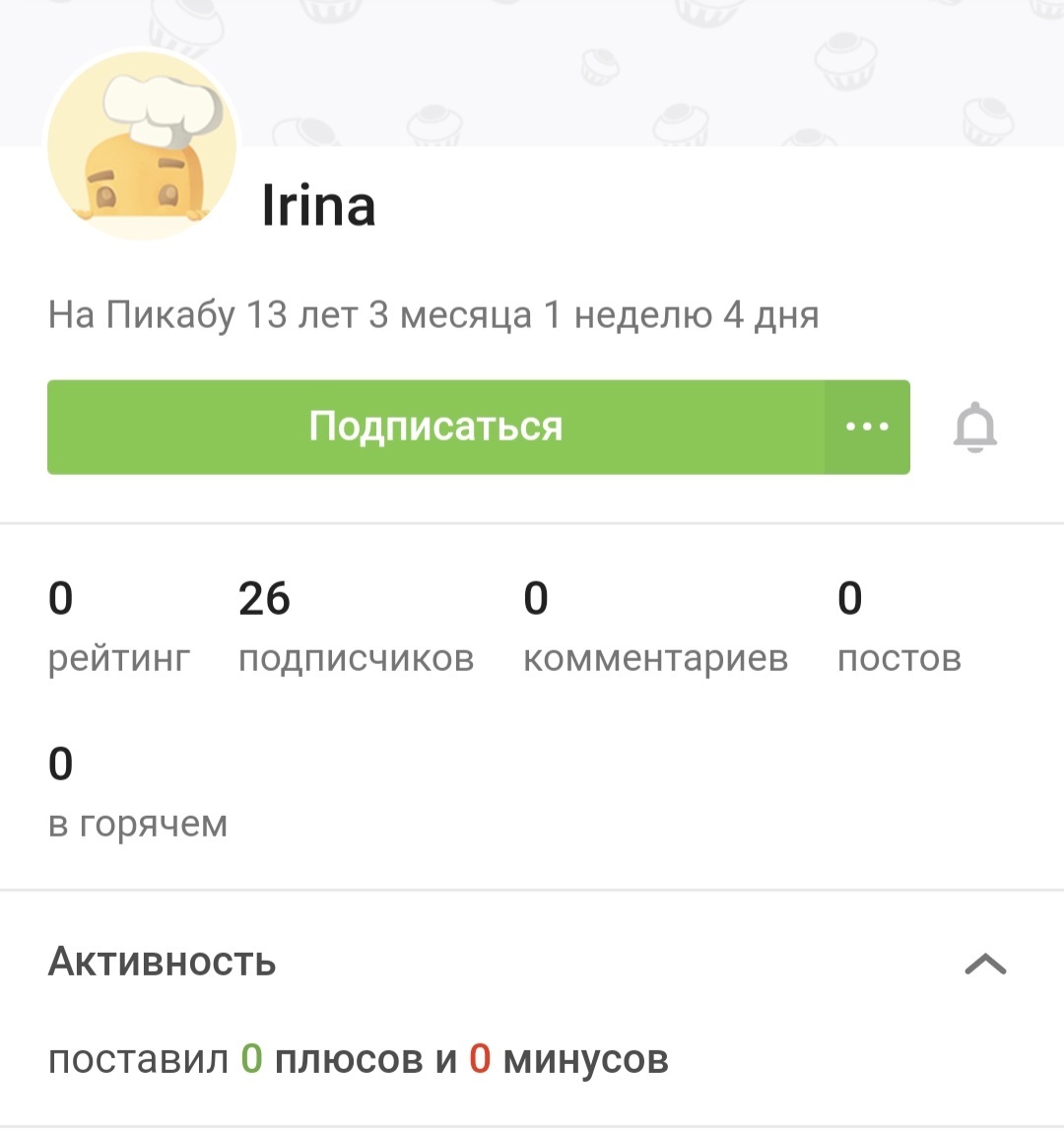This screenshot has height=1135, width=1064.
Task: Enable notifications with the bell icon
Action: (975, 429)
